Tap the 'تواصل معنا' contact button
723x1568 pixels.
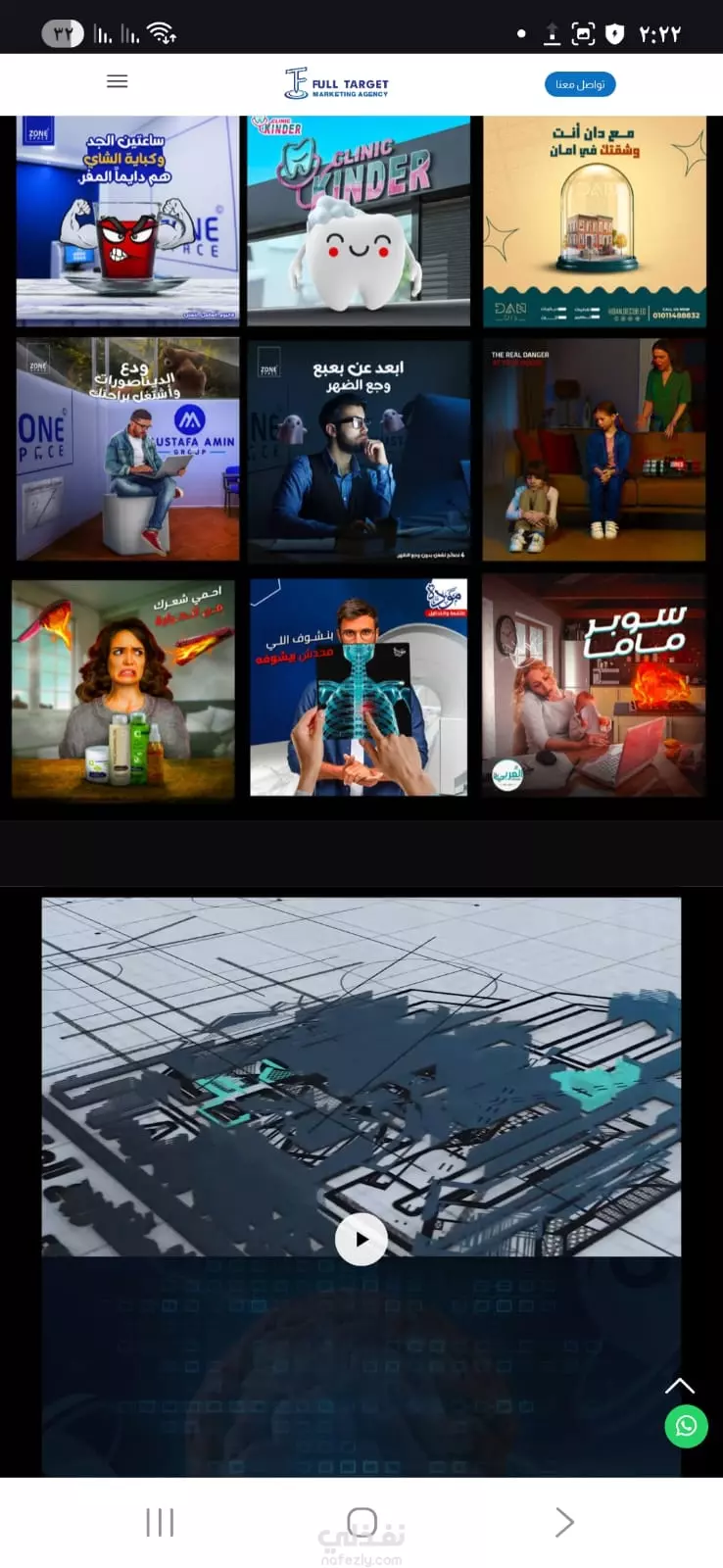(580, 84)
